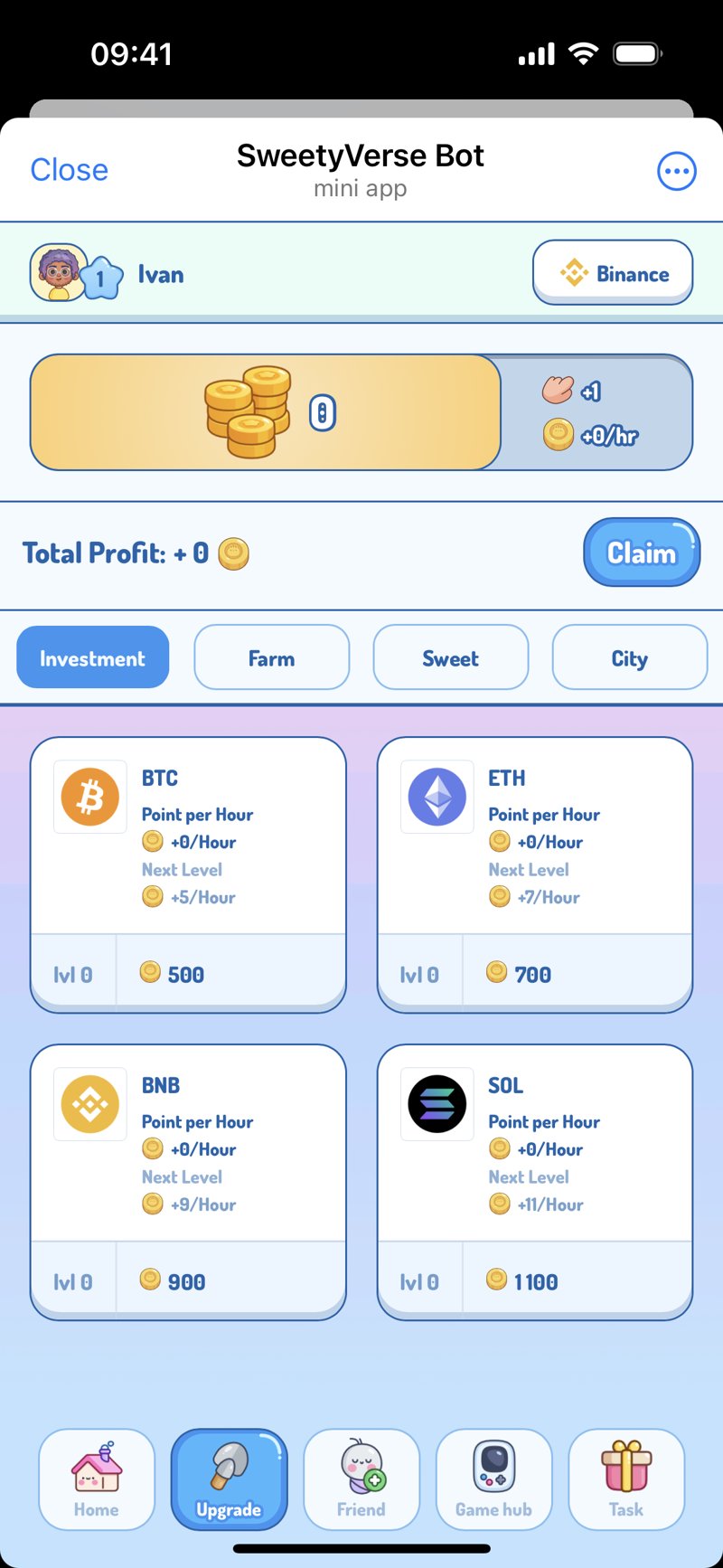This screenshot has width=723, height=1568.
Task: Open the Upgrade shovel icon
Action: pyautogui.click(x=229, y=1469)
